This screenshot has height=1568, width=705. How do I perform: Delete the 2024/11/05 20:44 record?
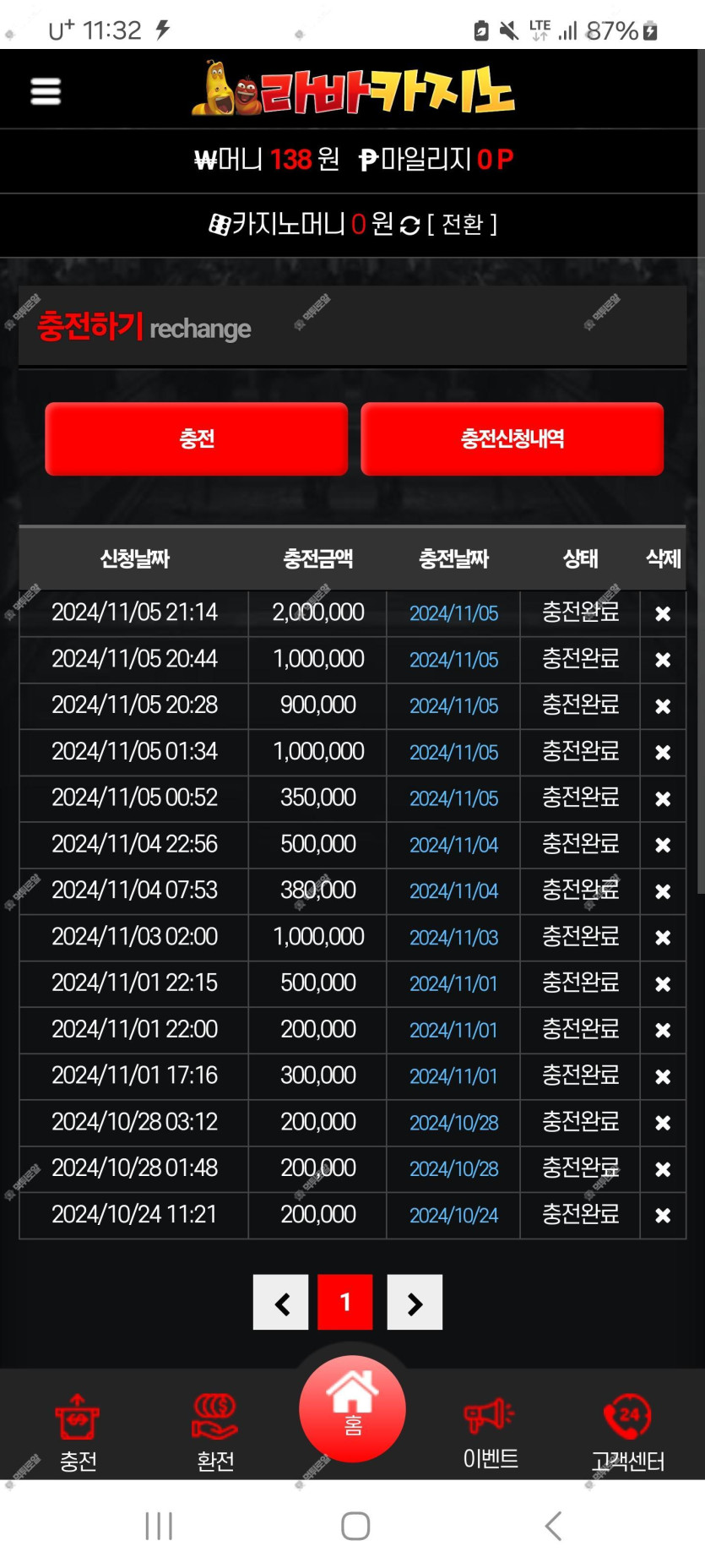[663, 660]
